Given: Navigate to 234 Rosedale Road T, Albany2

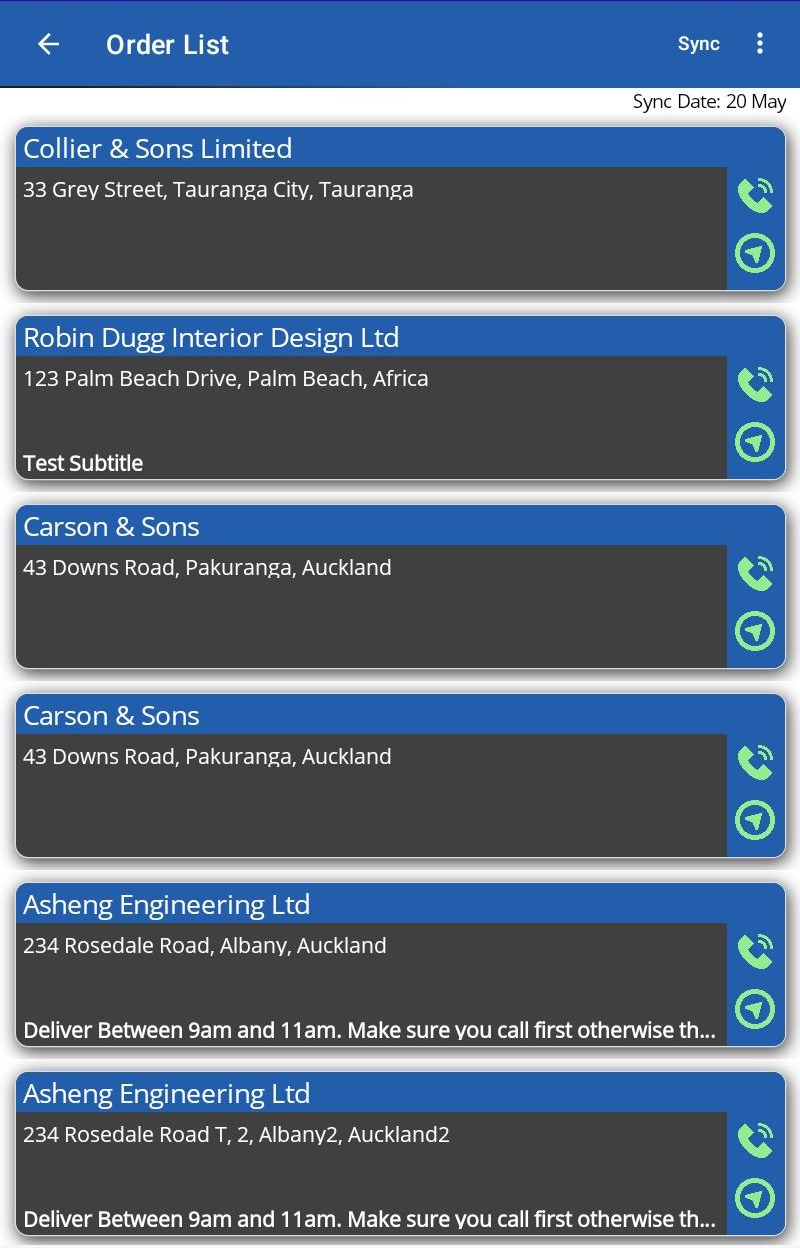Looking at the screenshot, I should (755, 1198).
